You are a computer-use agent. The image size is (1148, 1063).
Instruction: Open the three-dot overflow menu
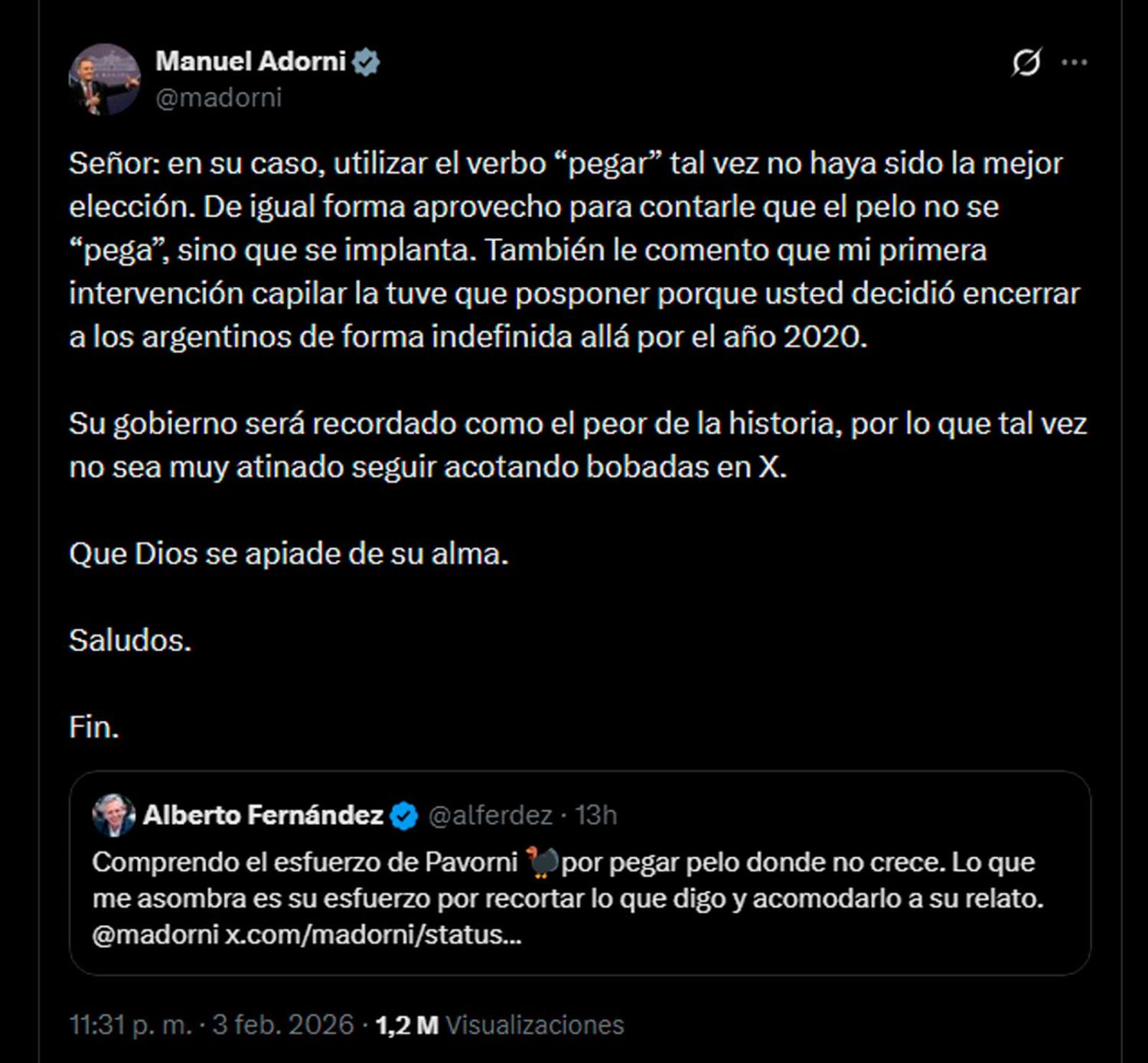[1075, 63]
